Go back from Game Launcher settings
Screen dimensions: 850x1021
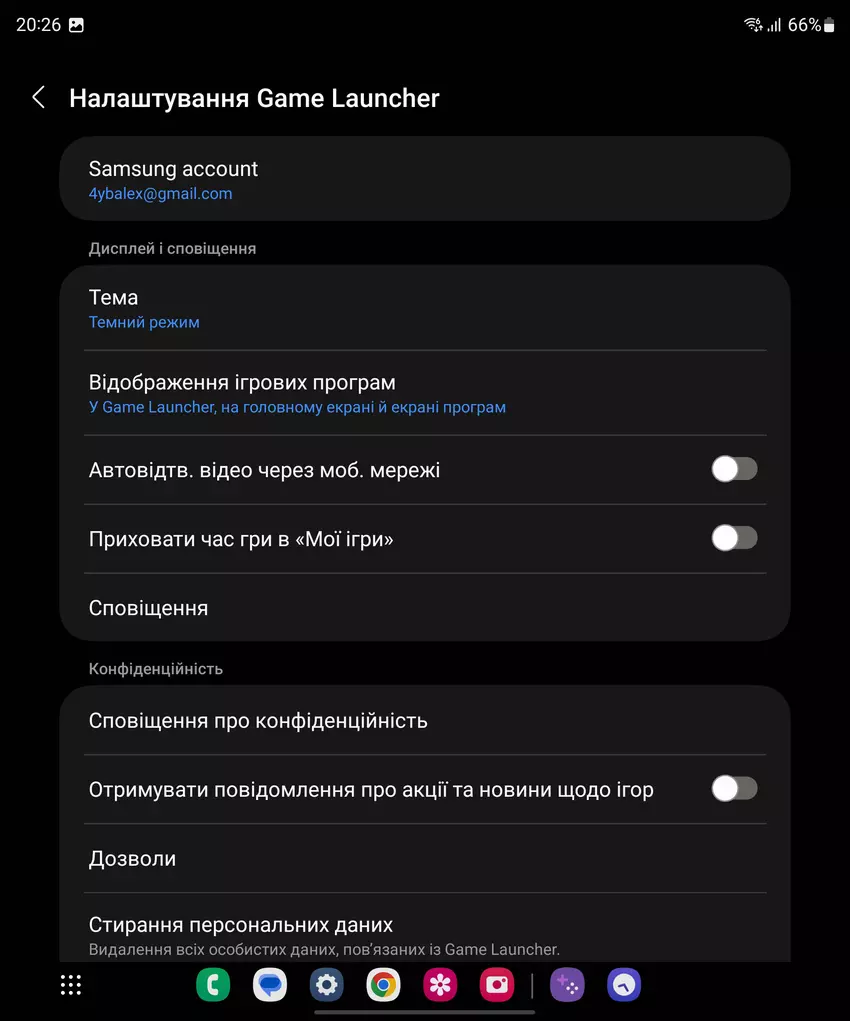38,97
